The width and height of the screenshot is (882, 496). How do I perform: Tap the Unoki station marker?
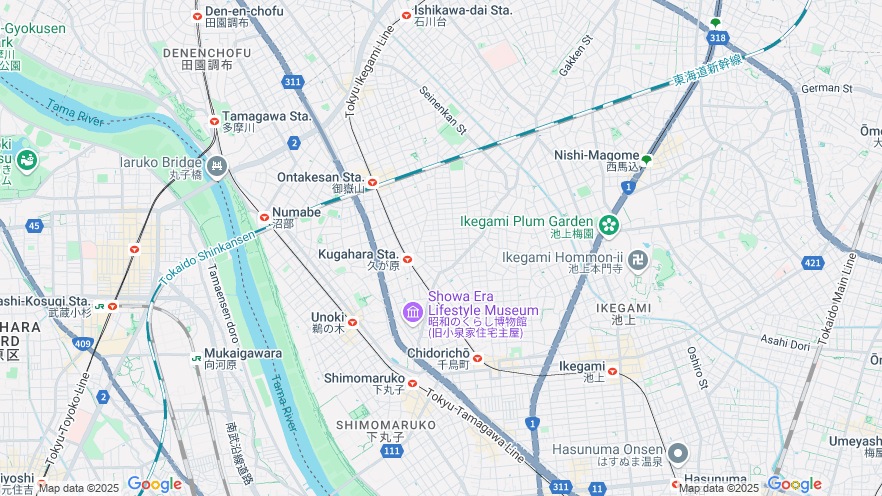352,322
